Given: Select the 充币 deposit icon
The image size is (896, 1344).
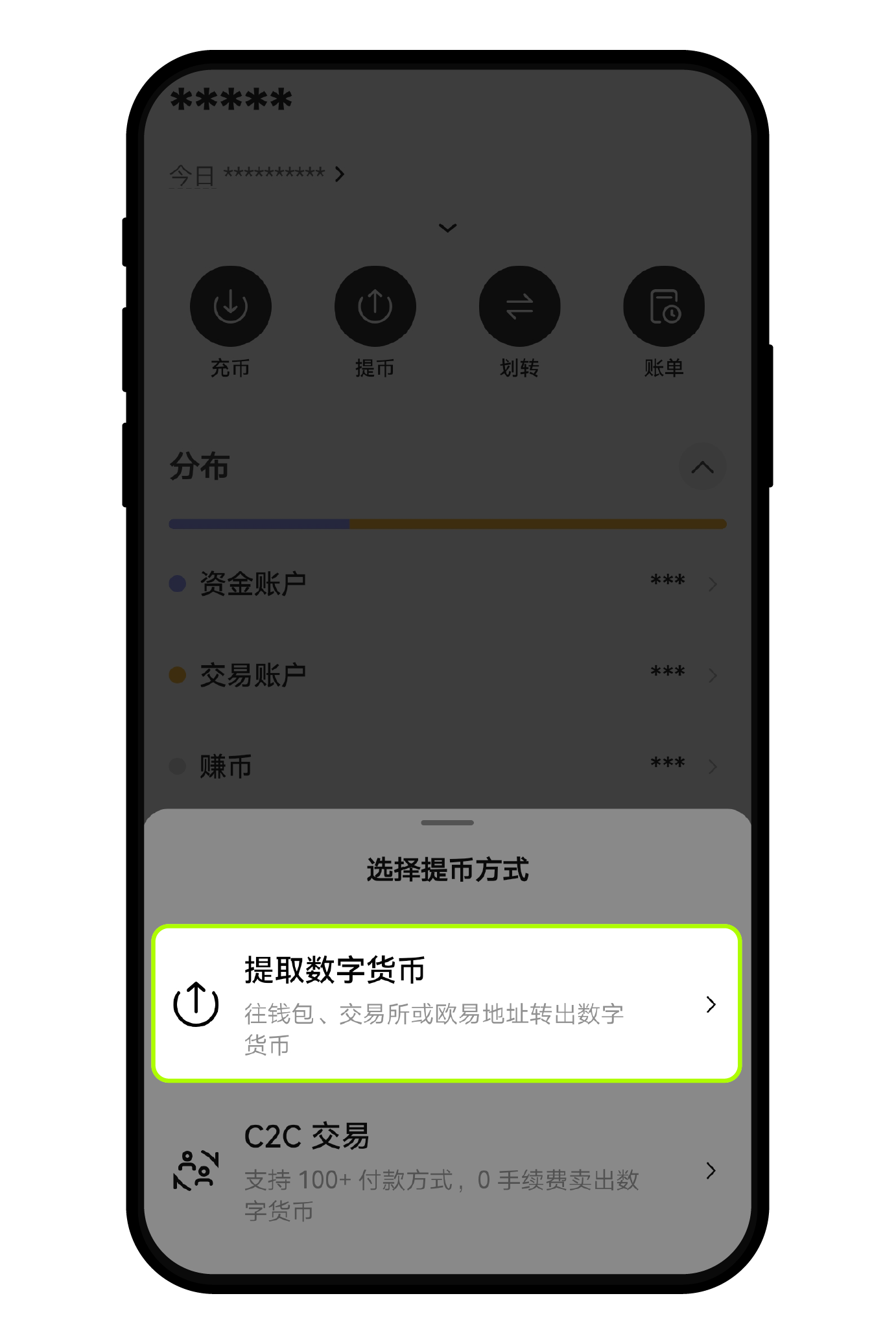Looking at the screenshot, I should point(230,305).
